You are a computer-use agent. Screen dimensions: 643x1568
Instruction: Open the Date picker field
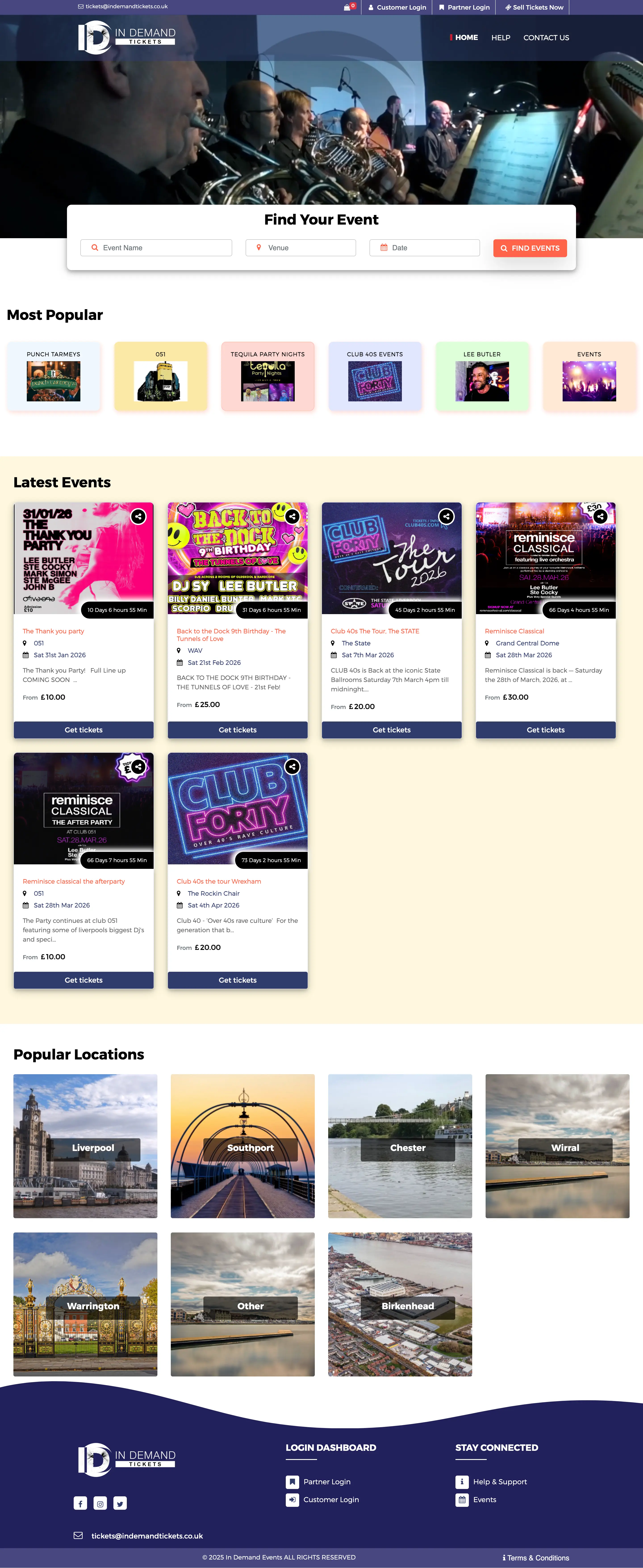pos(424,248)
